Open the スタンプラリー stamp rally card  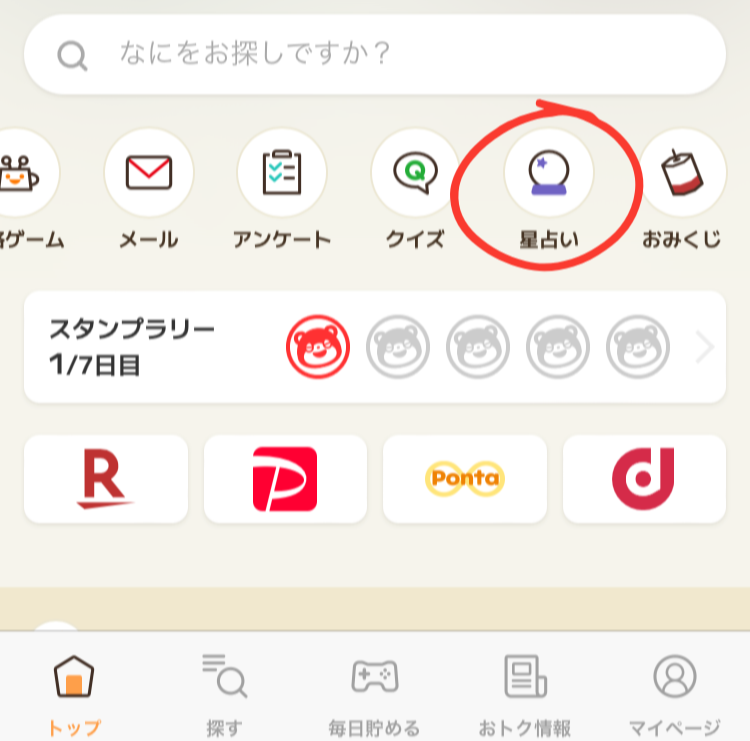click(x=374, y=347)
